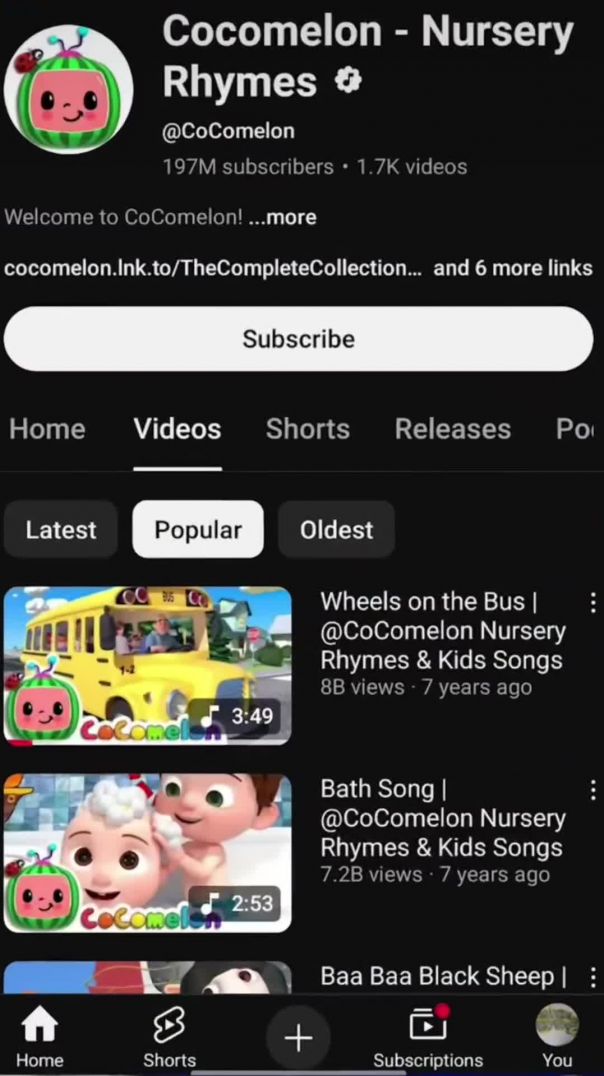
Task: Subscribe to the Cocomelon channel
Action: [298, 339]
